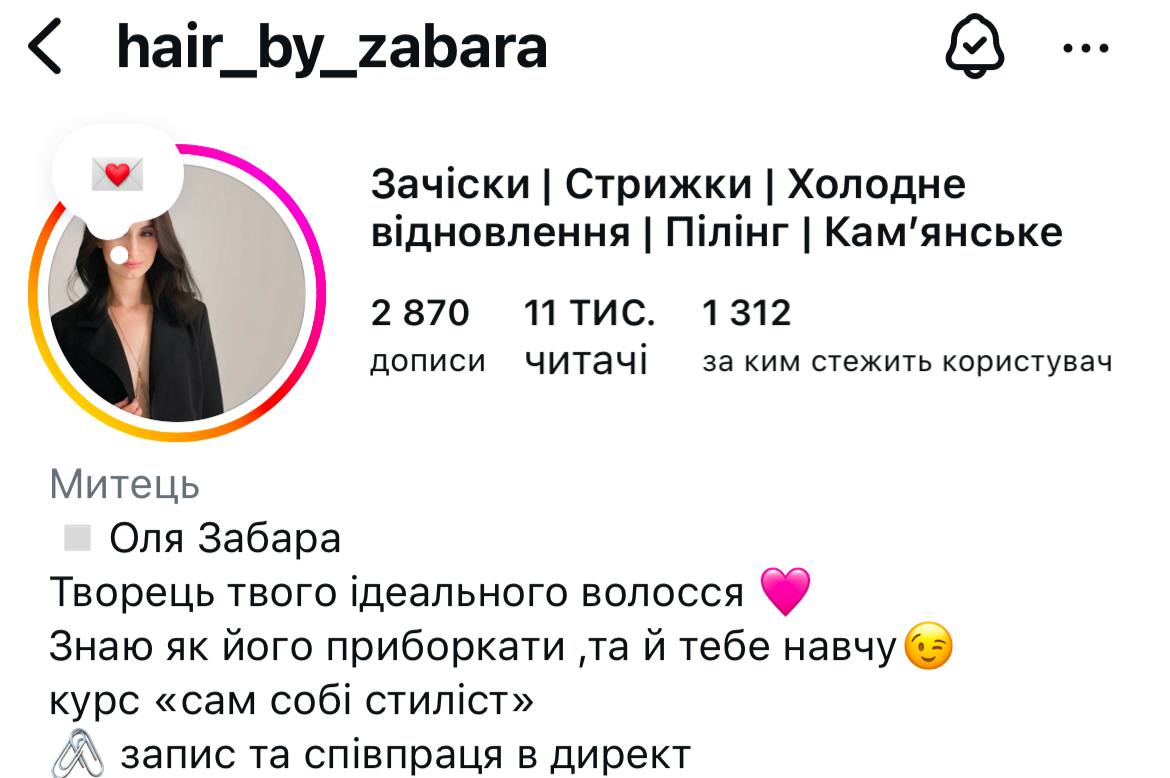The width and height of the screenshot is (1170, 778).
Task: Open the envelope note bubble
Action: coord(118,177)
